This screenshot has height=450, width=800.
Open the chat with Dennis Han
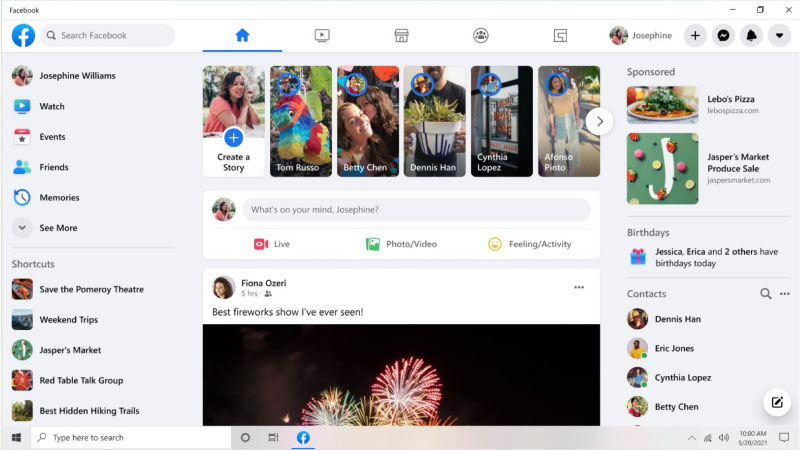click(678, 320)
